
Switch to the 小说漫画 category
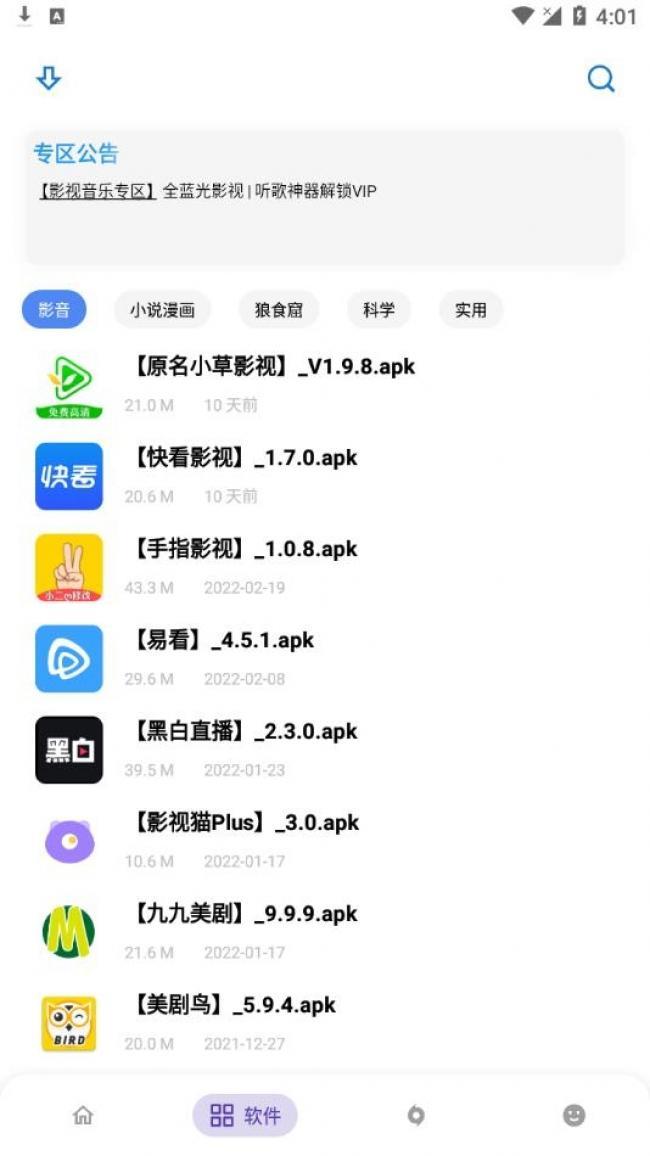162,310
